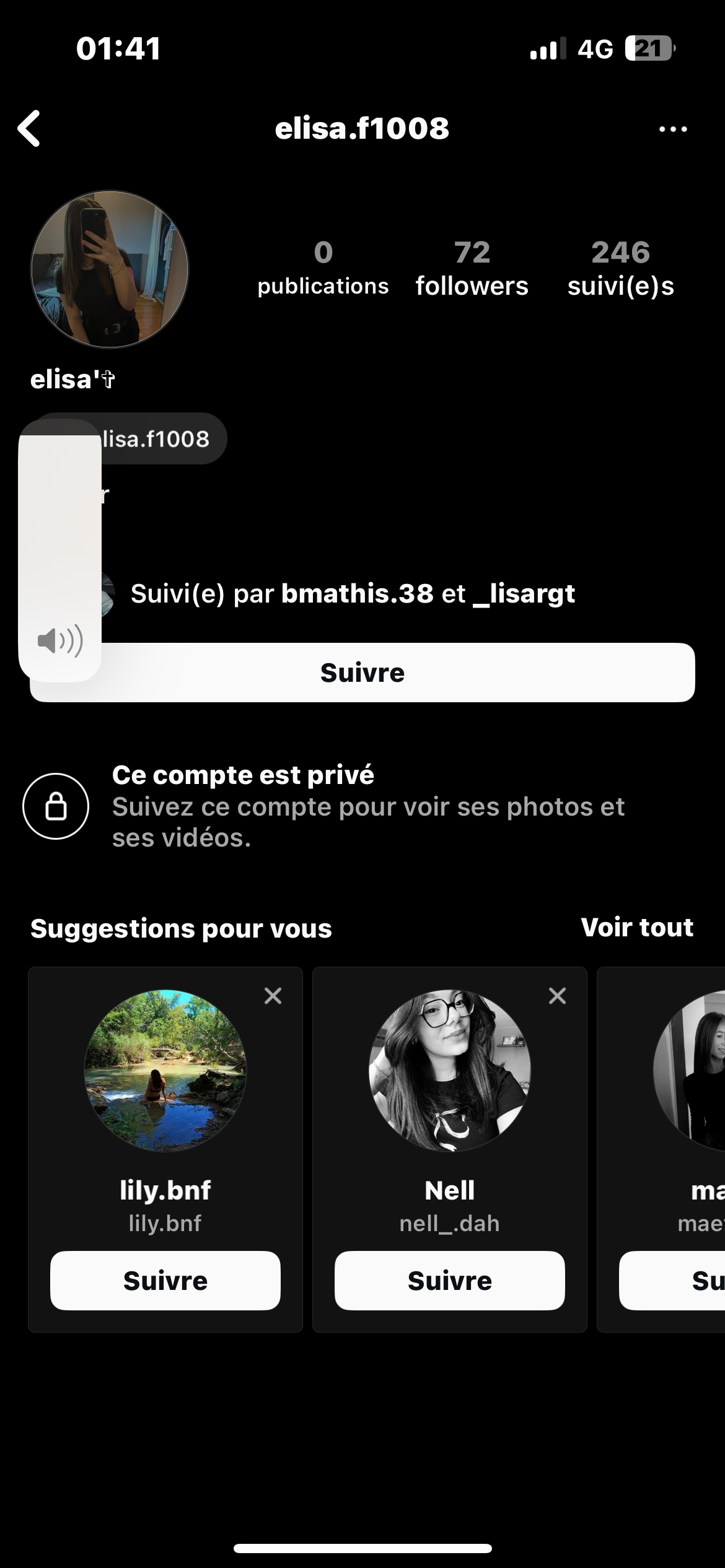Tap Voir tout for all suggestions

point(637,927)
